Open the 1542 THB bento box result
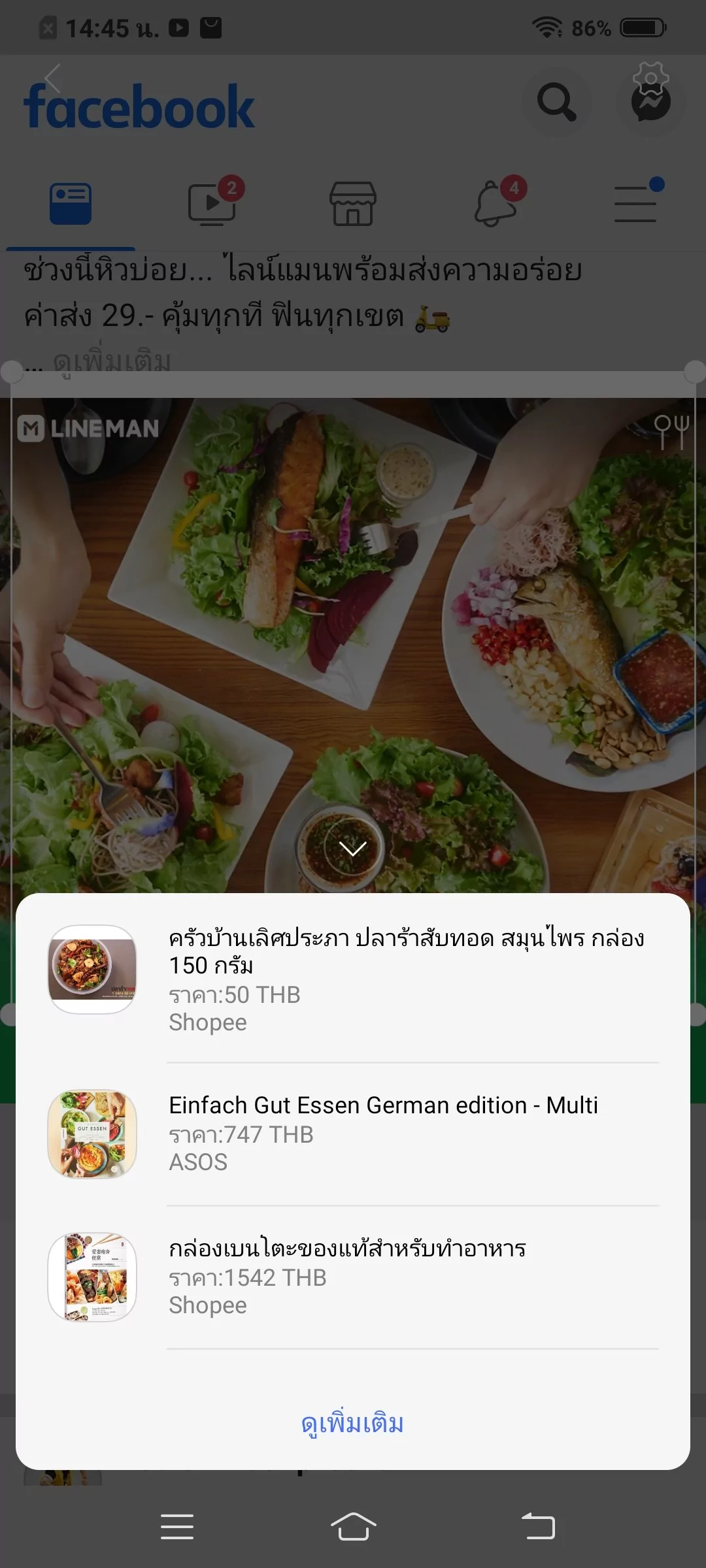706x1568 pixels. (353, 1277)
